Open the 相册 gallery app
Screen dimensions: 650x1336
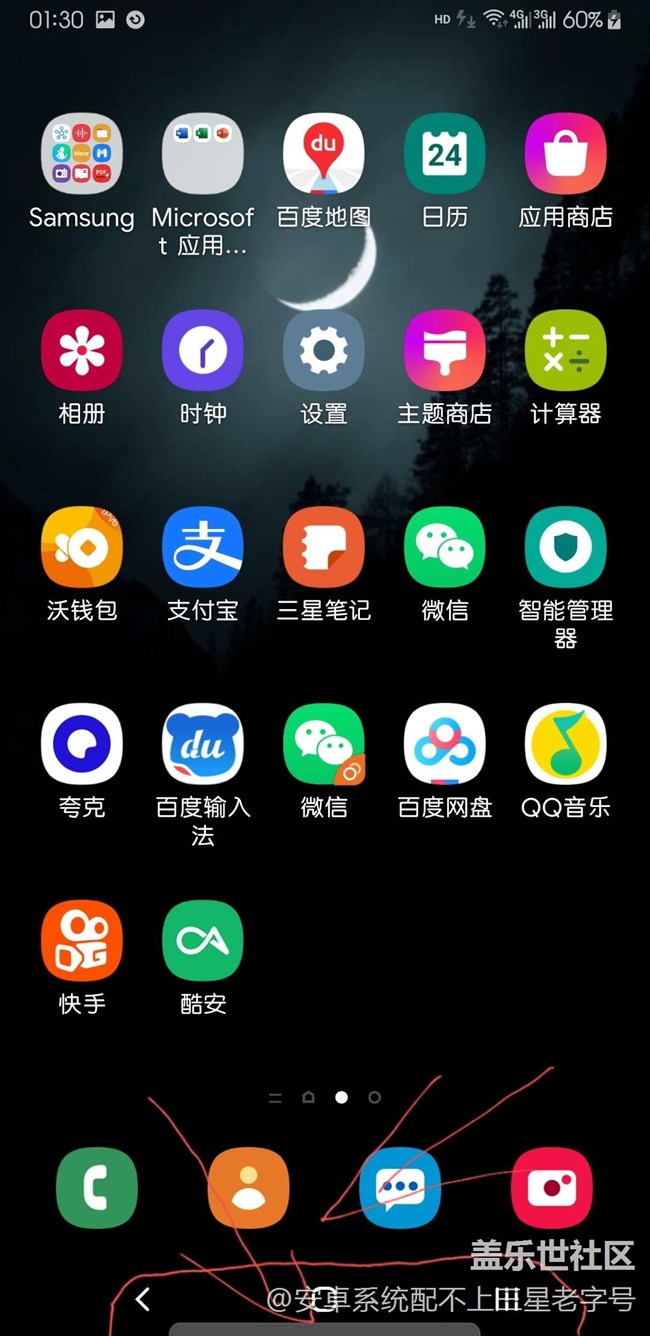(x=82, y=351)
